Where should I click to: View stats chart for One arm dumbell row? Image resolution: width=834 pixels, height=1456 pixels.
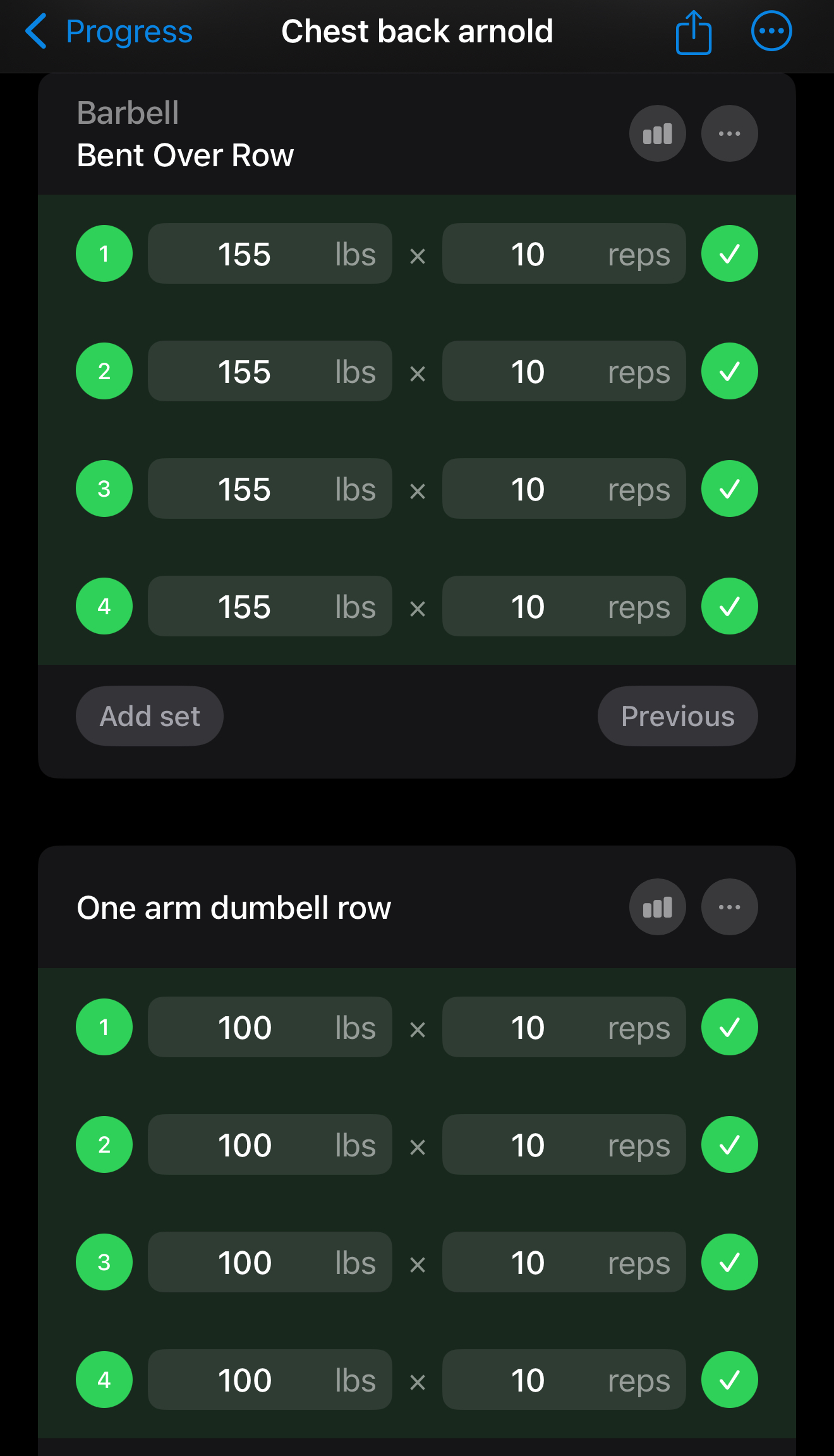pos(657,907)
